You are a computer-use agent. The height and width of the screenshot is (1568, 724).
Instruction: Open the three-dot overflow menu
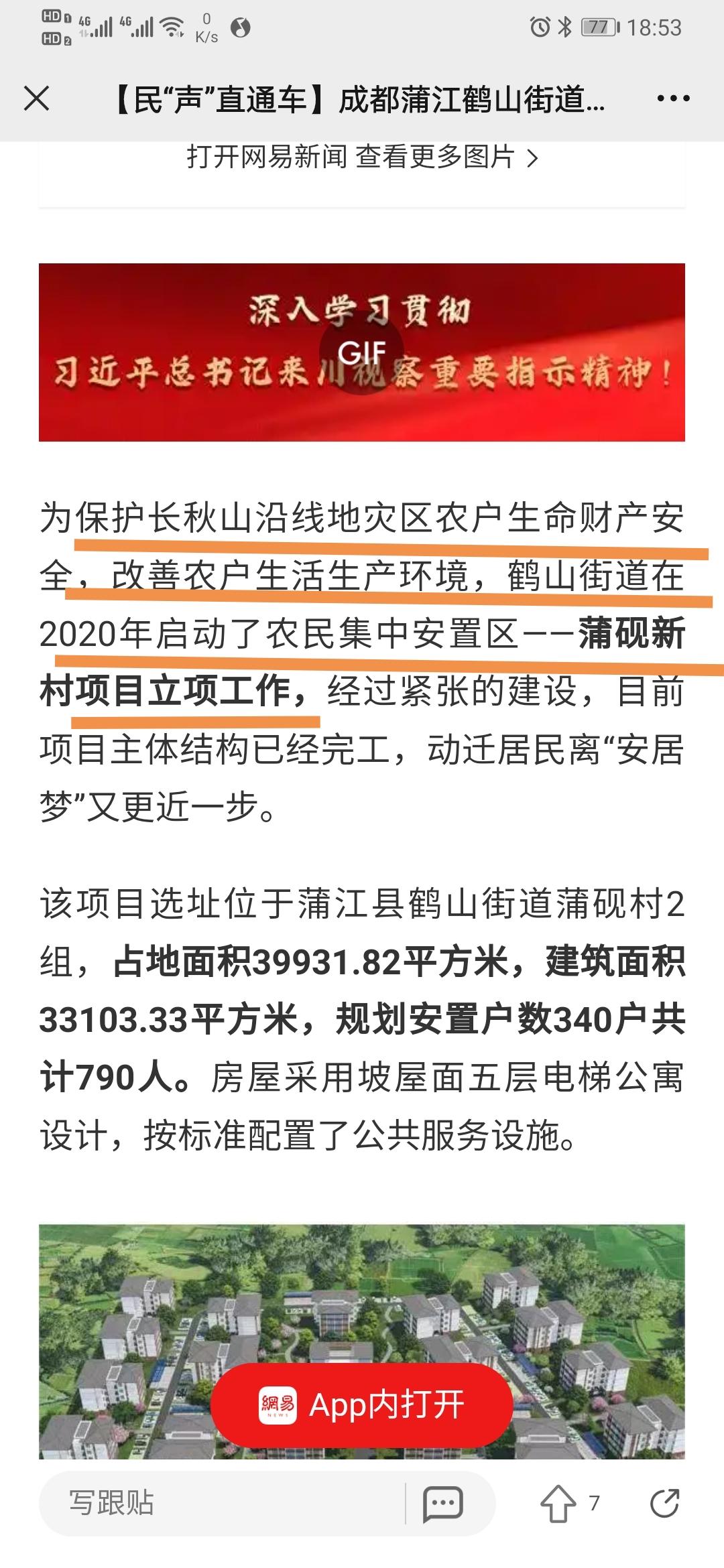673,99
